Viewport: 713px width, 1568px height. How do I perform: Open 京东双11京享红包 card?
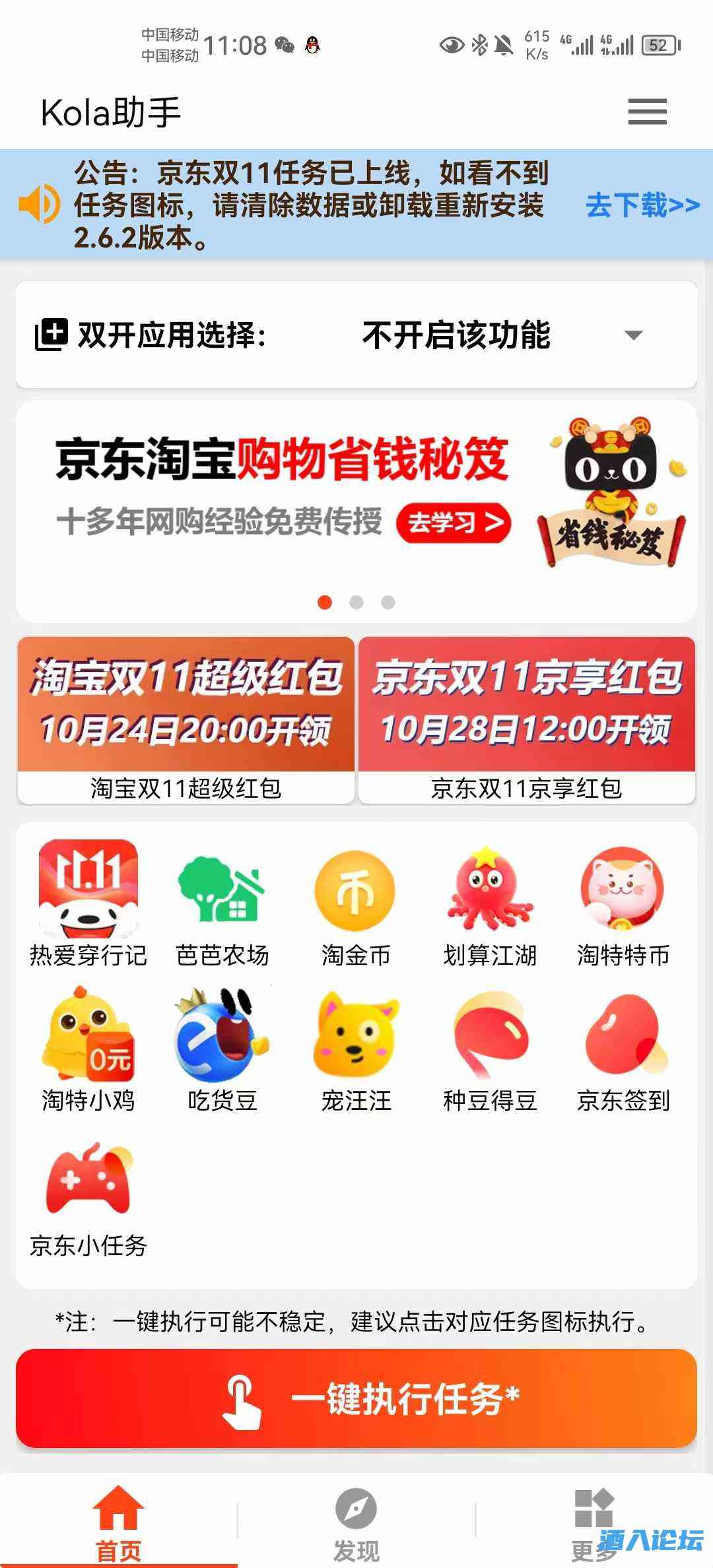(526, 719)
